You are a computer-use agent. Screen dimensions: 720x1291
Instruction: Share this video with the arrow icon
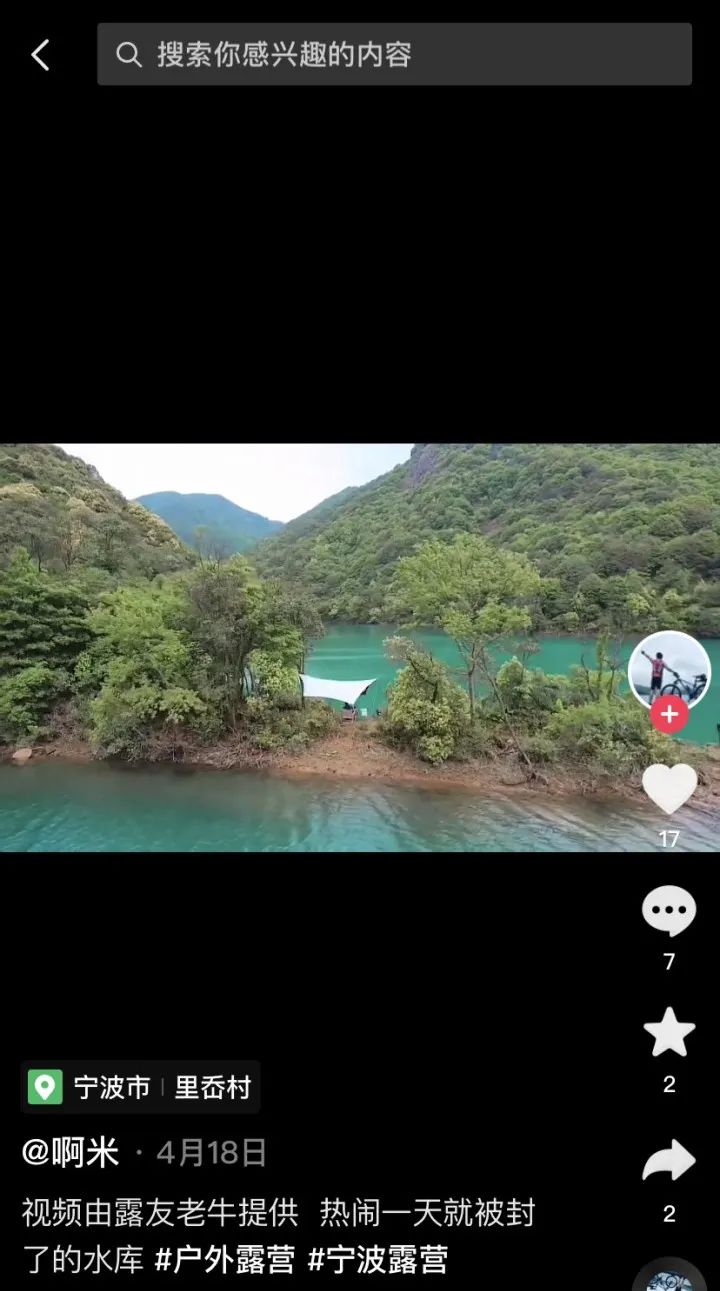click(669, 1161)
